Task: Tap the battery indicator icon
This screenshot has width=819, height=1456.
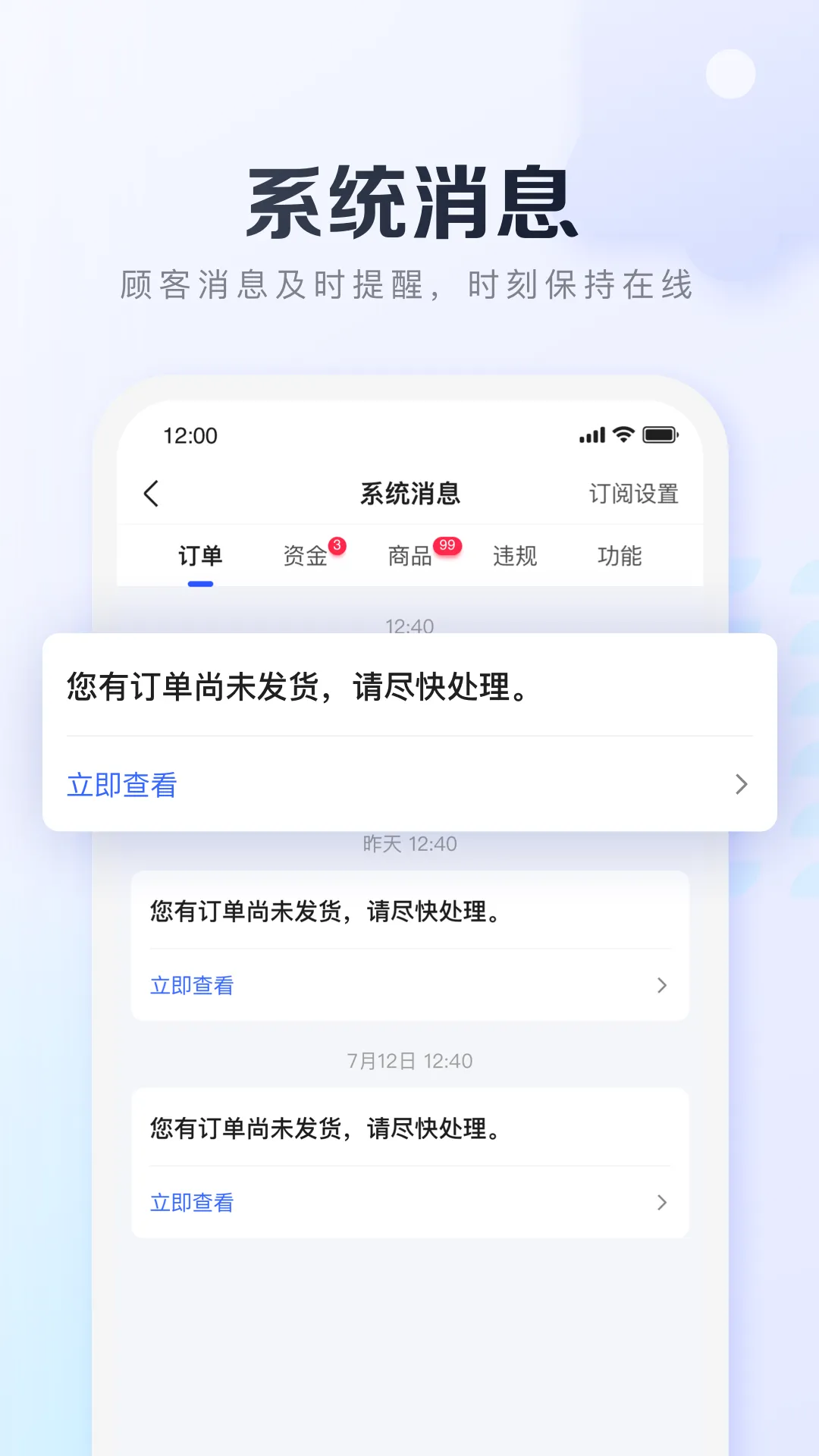Action: pyautogui.click(x=659, y=435)
